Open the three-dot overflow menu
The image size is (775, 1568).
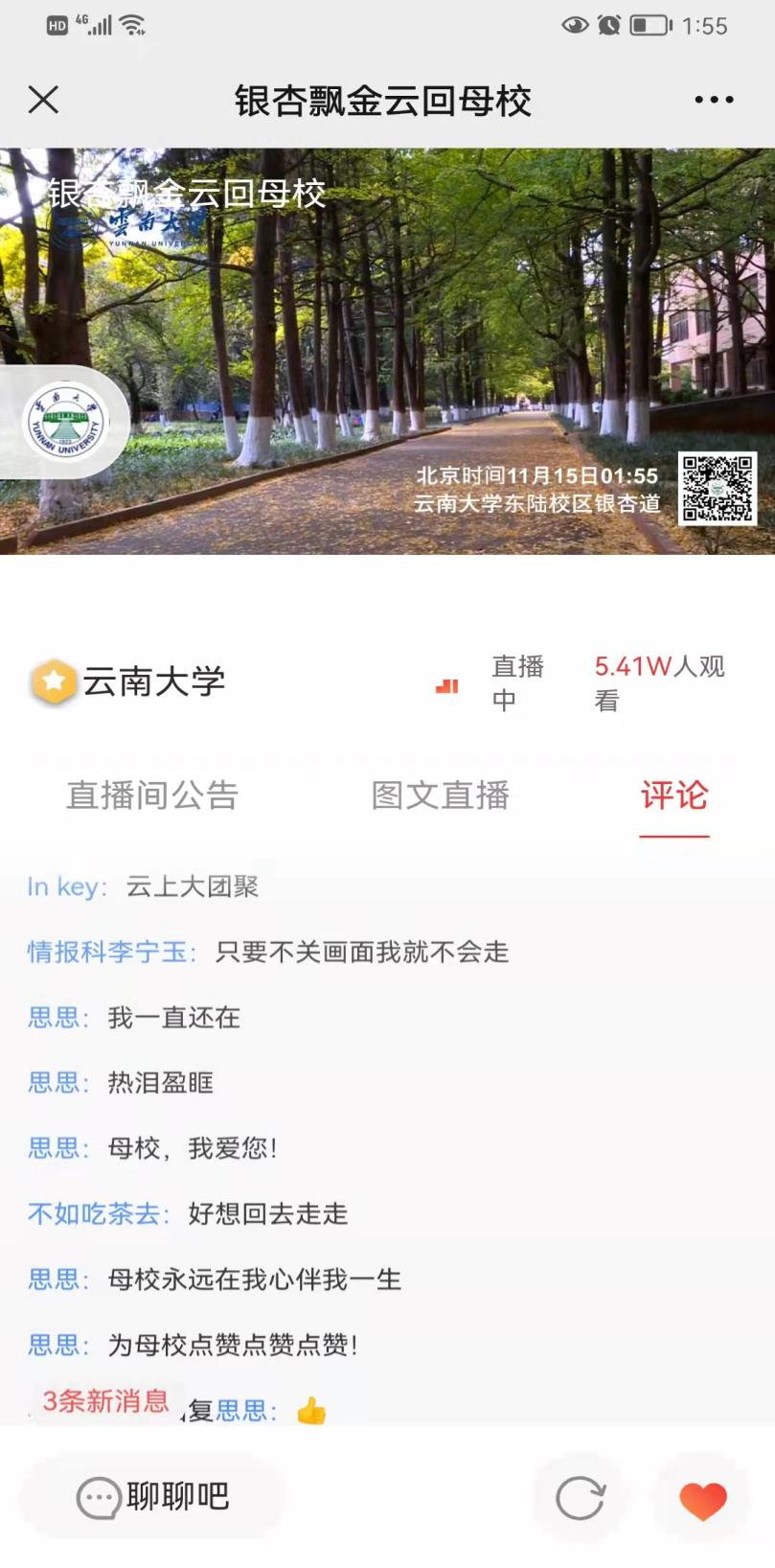(714, 100)
